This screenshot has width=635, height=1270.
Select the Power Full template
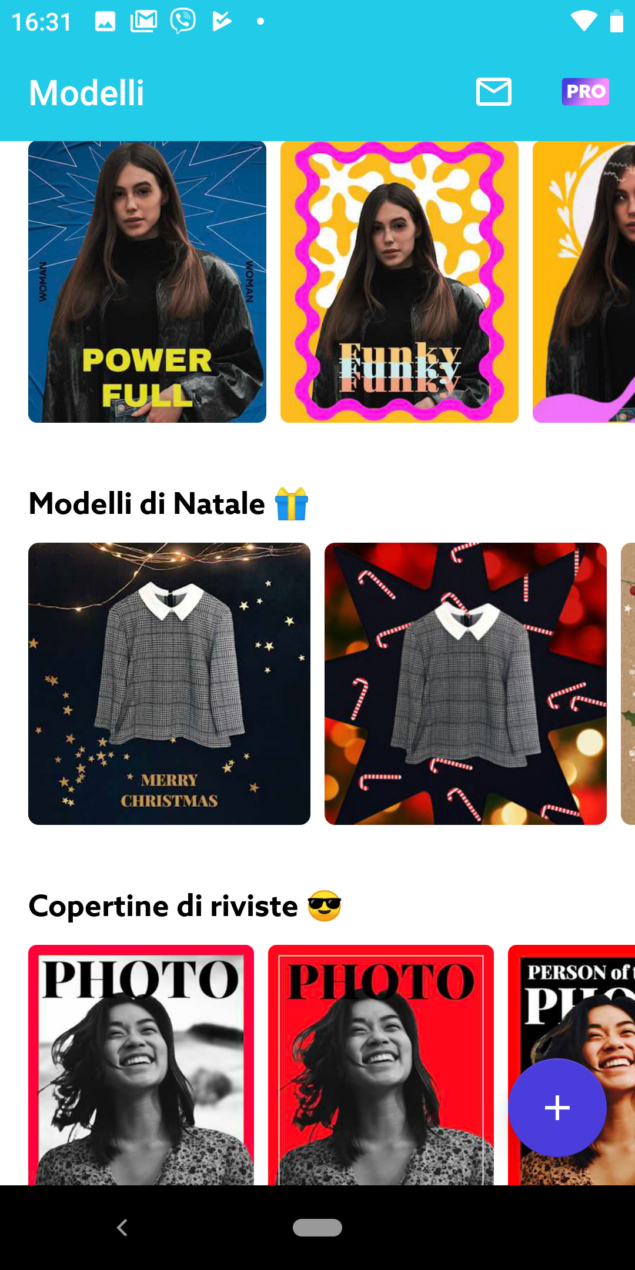coord(147,282)
